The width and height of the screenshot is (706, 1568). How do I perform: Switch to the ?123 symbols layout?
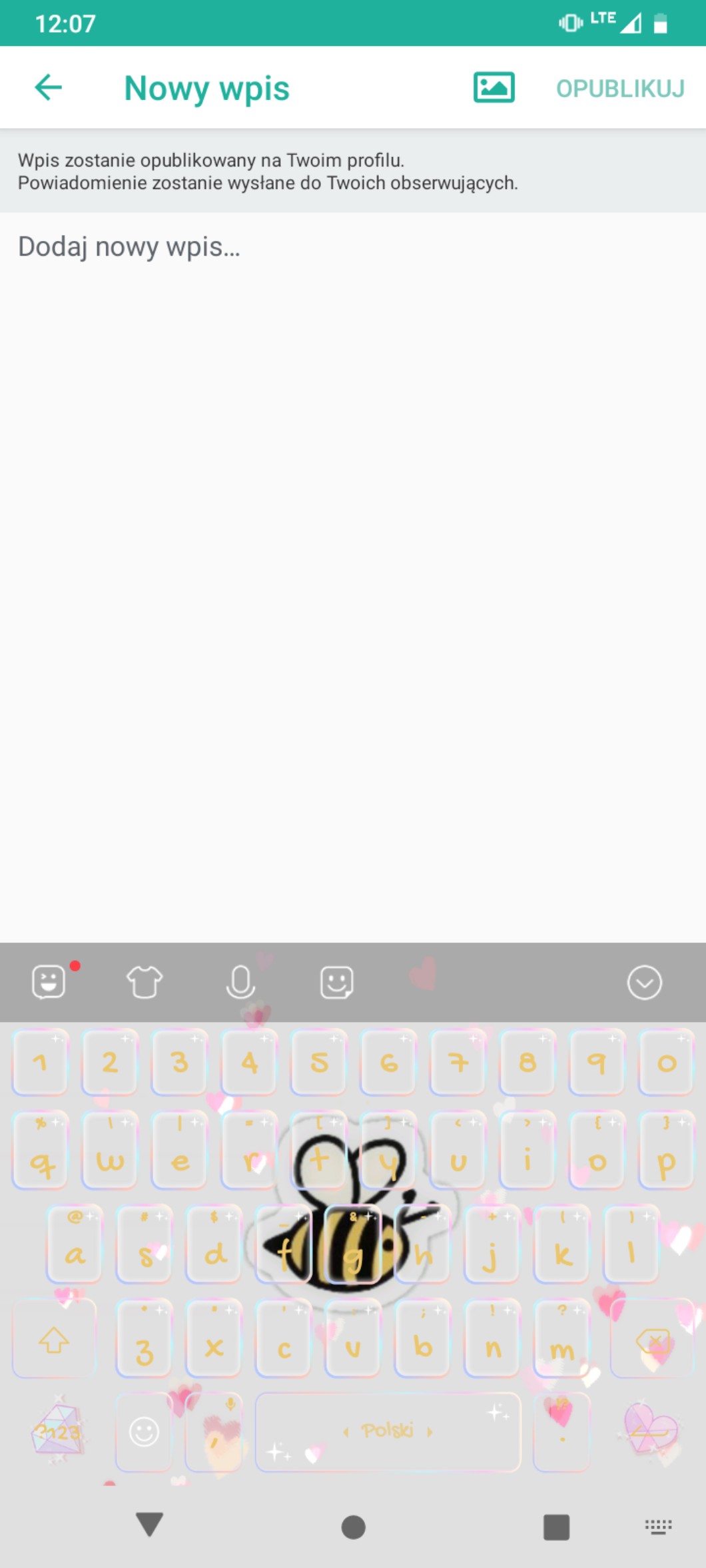pyautogui.click(x=57, y=1431)
